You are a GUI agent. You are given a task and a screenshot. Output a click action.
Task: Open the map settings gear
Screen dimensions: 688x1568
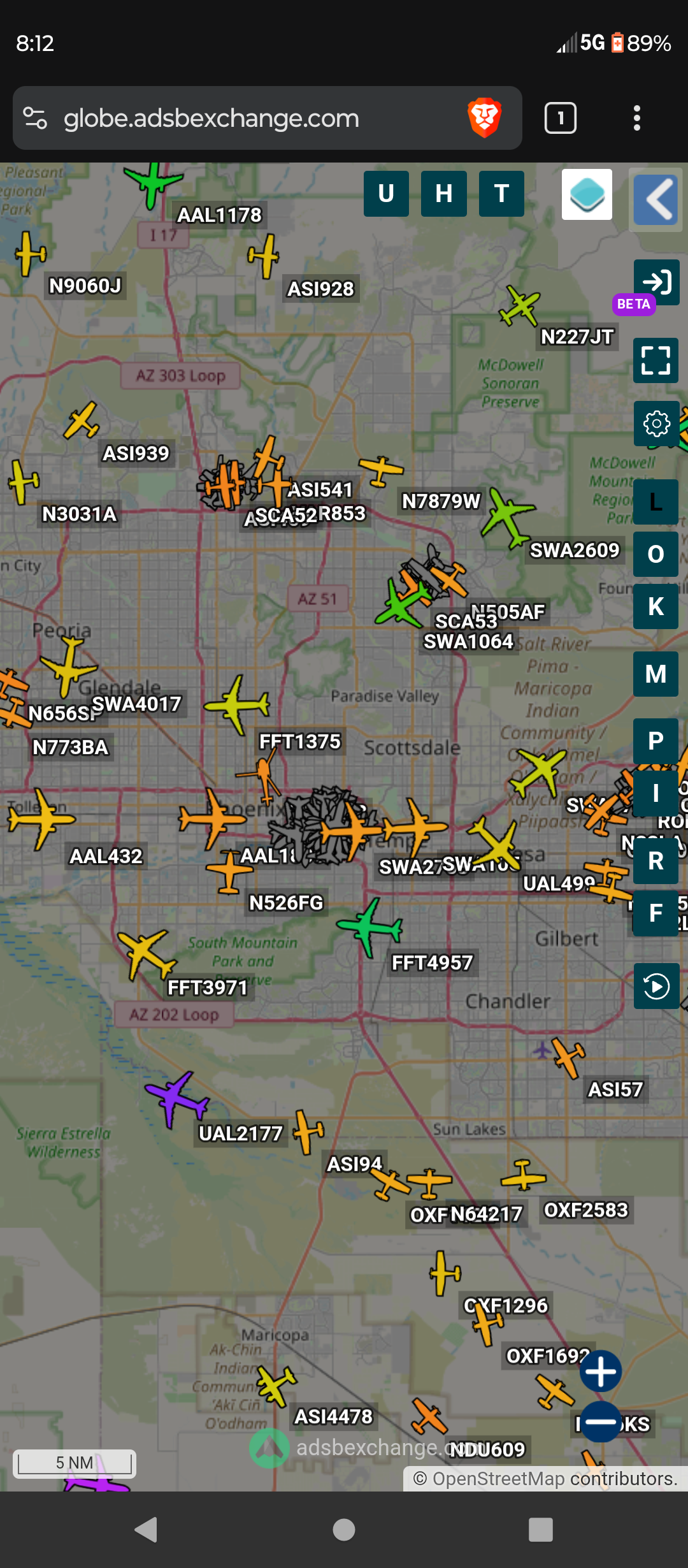point(656,424)
